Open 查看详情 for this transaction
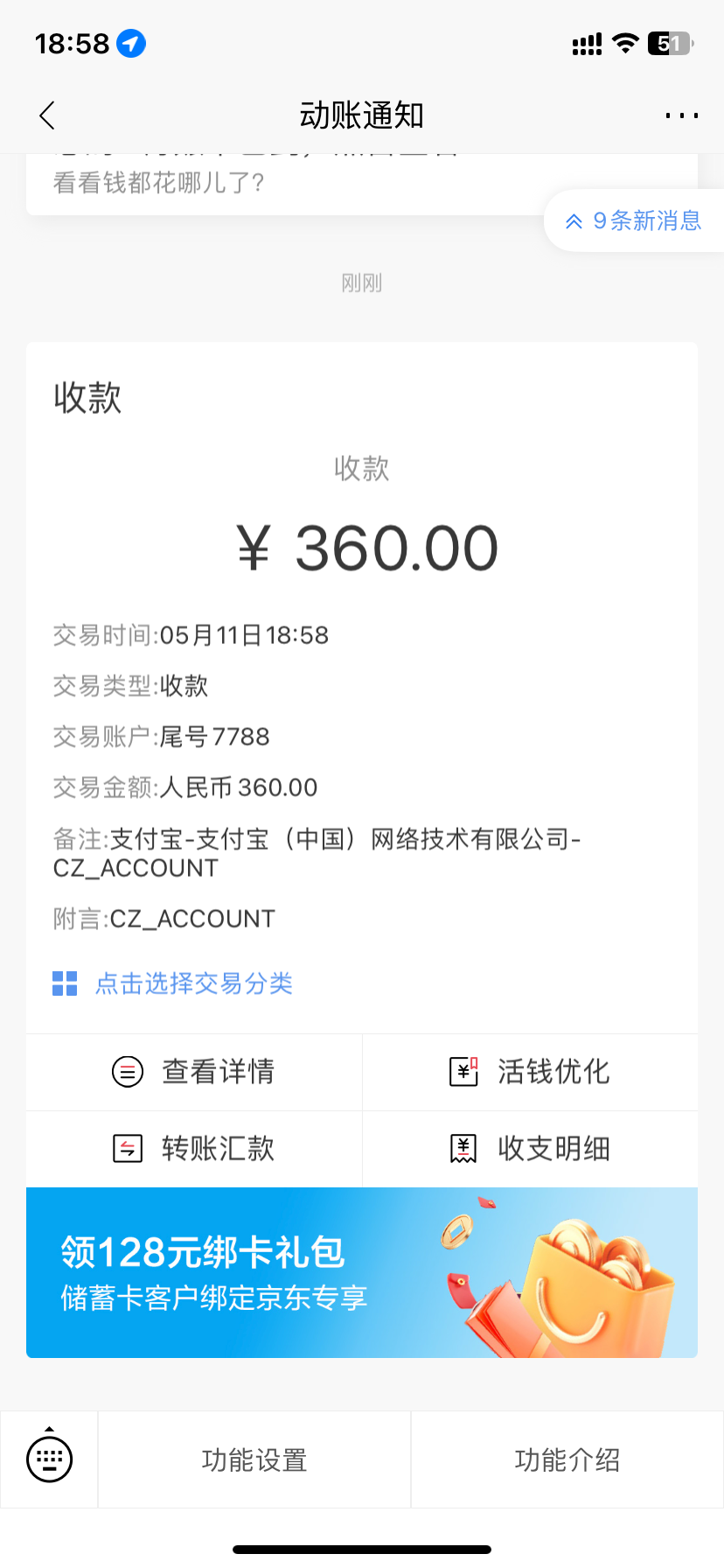 (218, 1072)
